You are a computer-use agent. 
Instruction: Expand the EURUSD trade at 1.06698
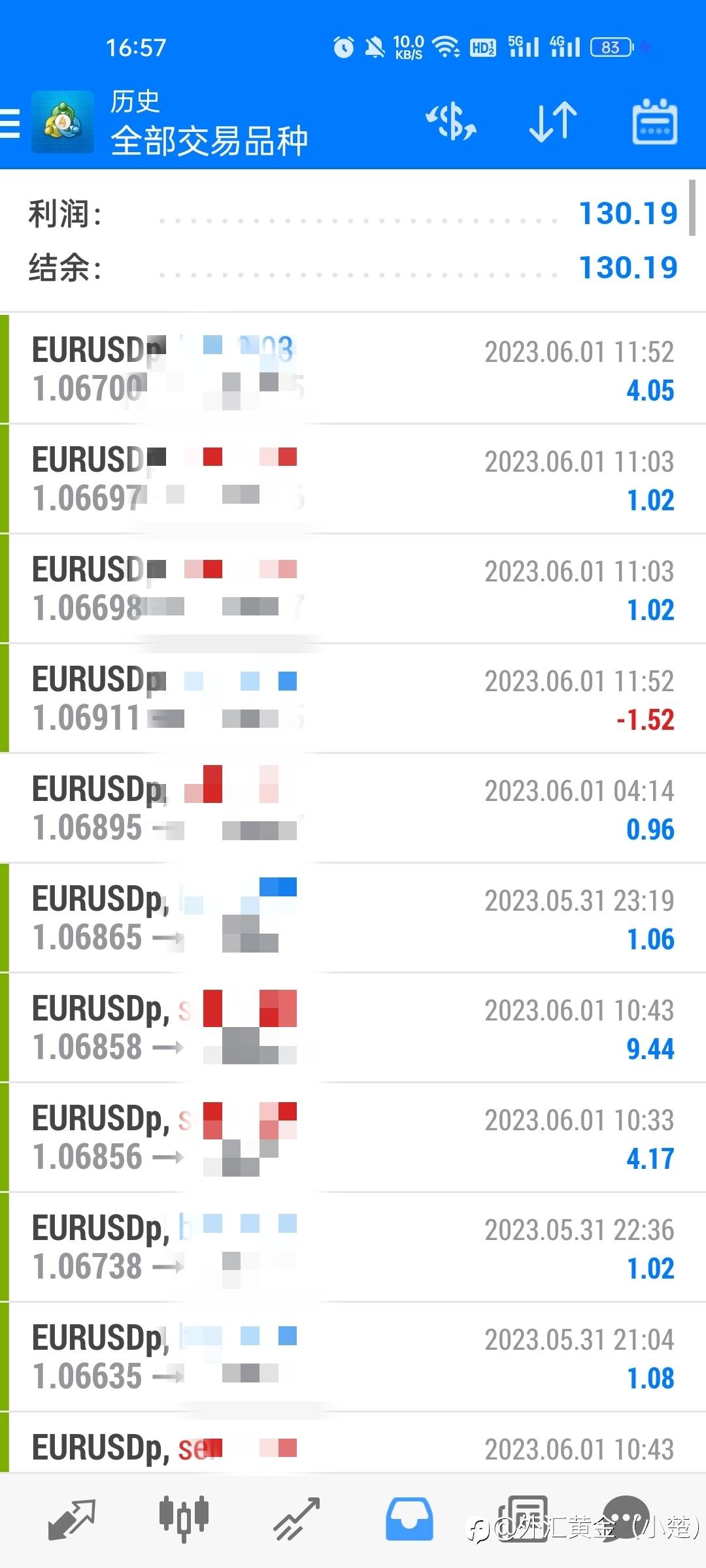[353, 589]
